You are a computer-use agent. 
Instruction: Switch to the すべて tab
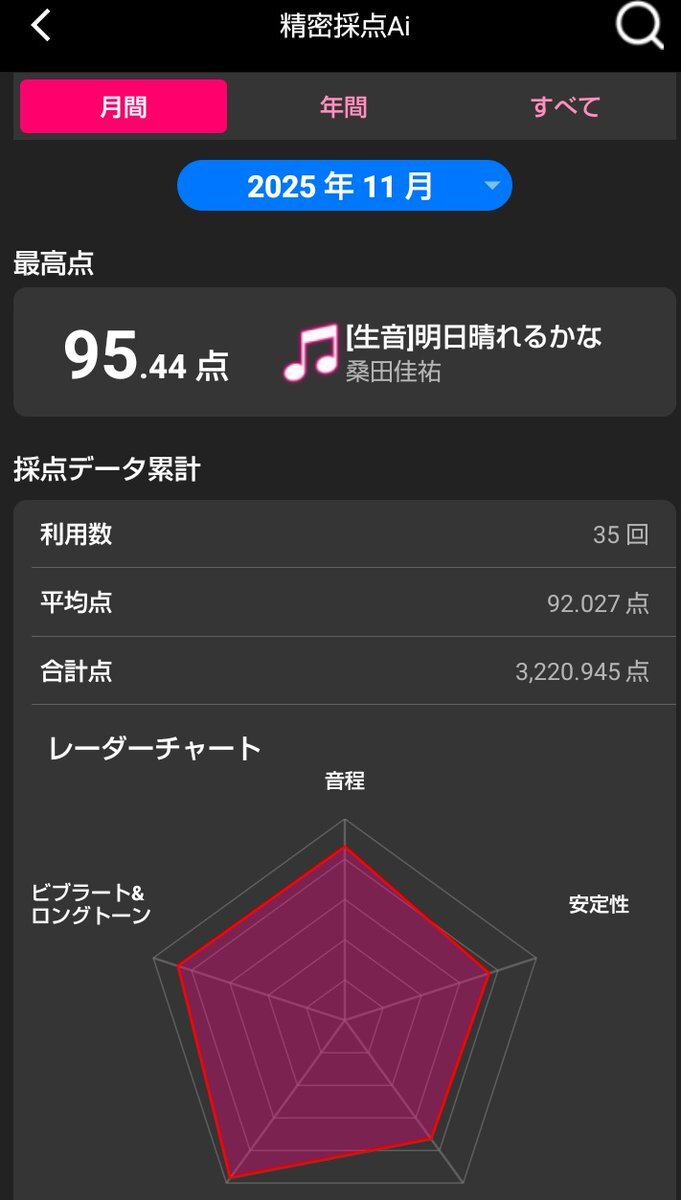[x=565, y=107]
